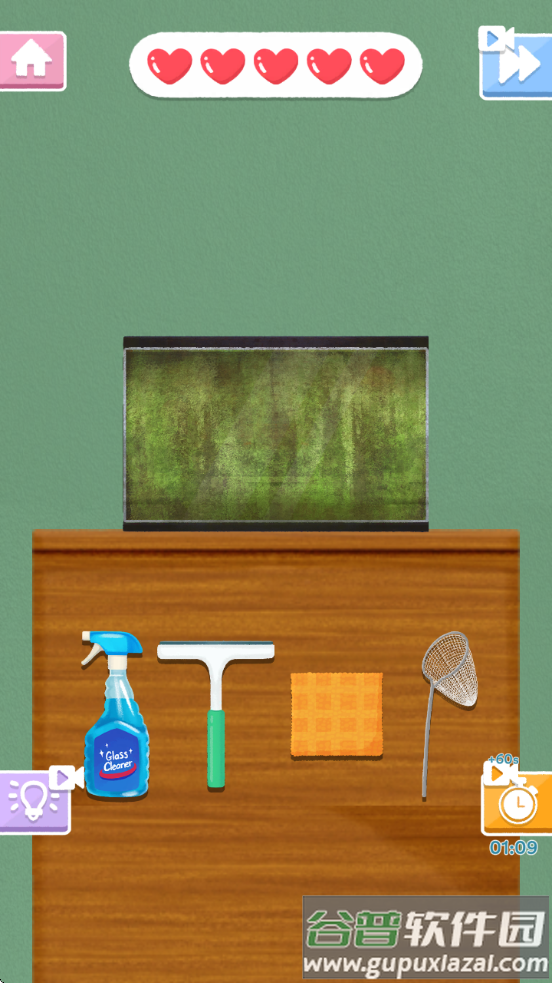
Task: Pick the squeegee tool
Action: coord(216,714)
